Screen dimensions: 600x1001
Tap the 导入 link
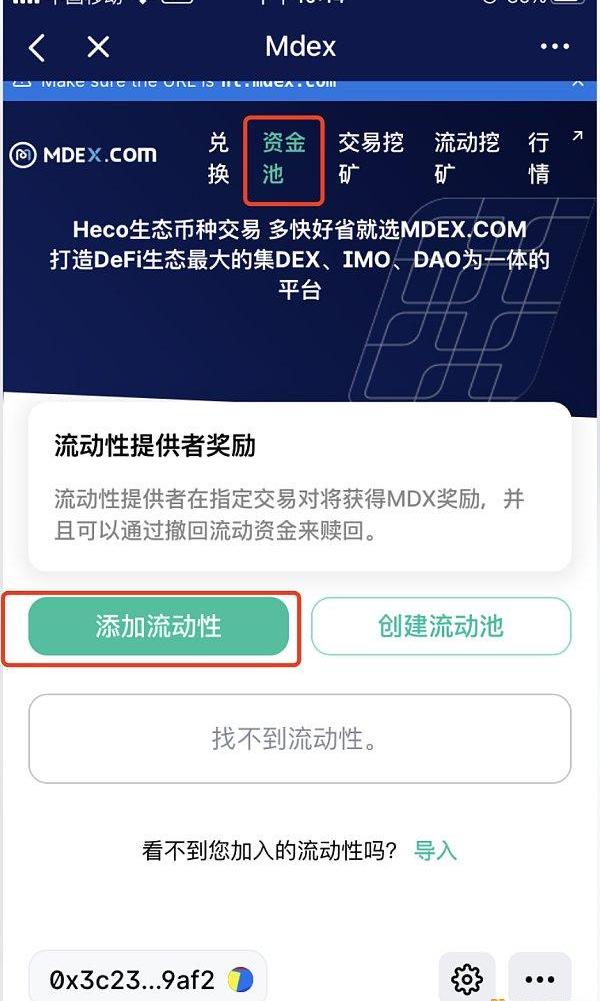point(435,851)
